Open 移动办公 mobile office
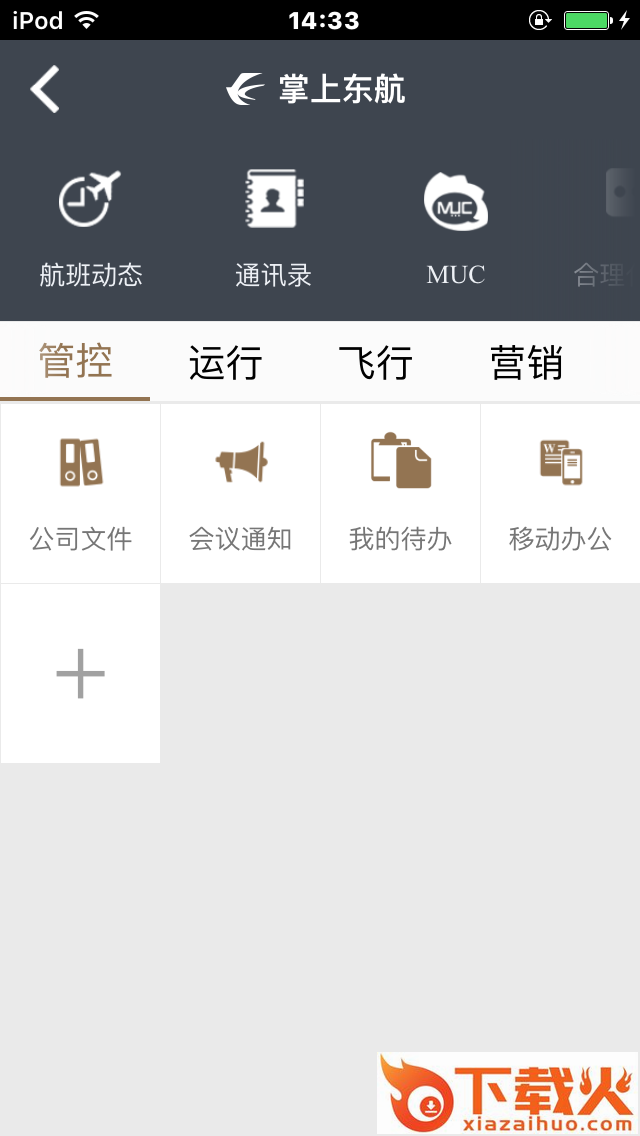 560,493
